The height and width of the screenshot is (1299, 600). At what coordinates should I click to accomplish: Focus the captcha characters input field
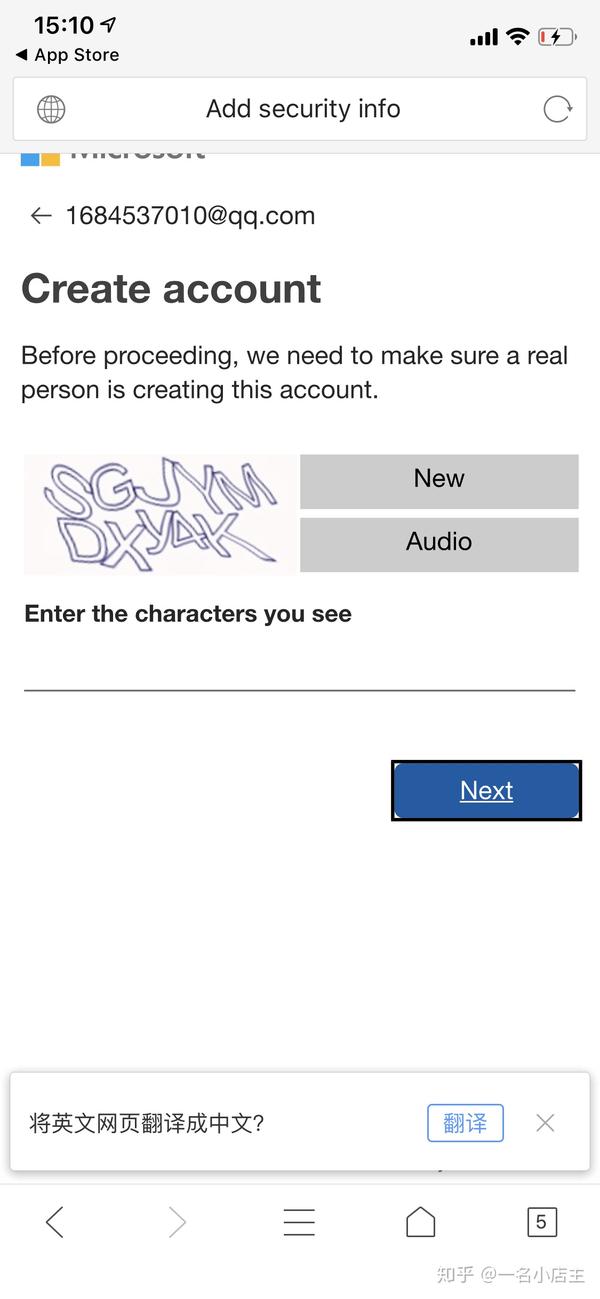point(299,668)
